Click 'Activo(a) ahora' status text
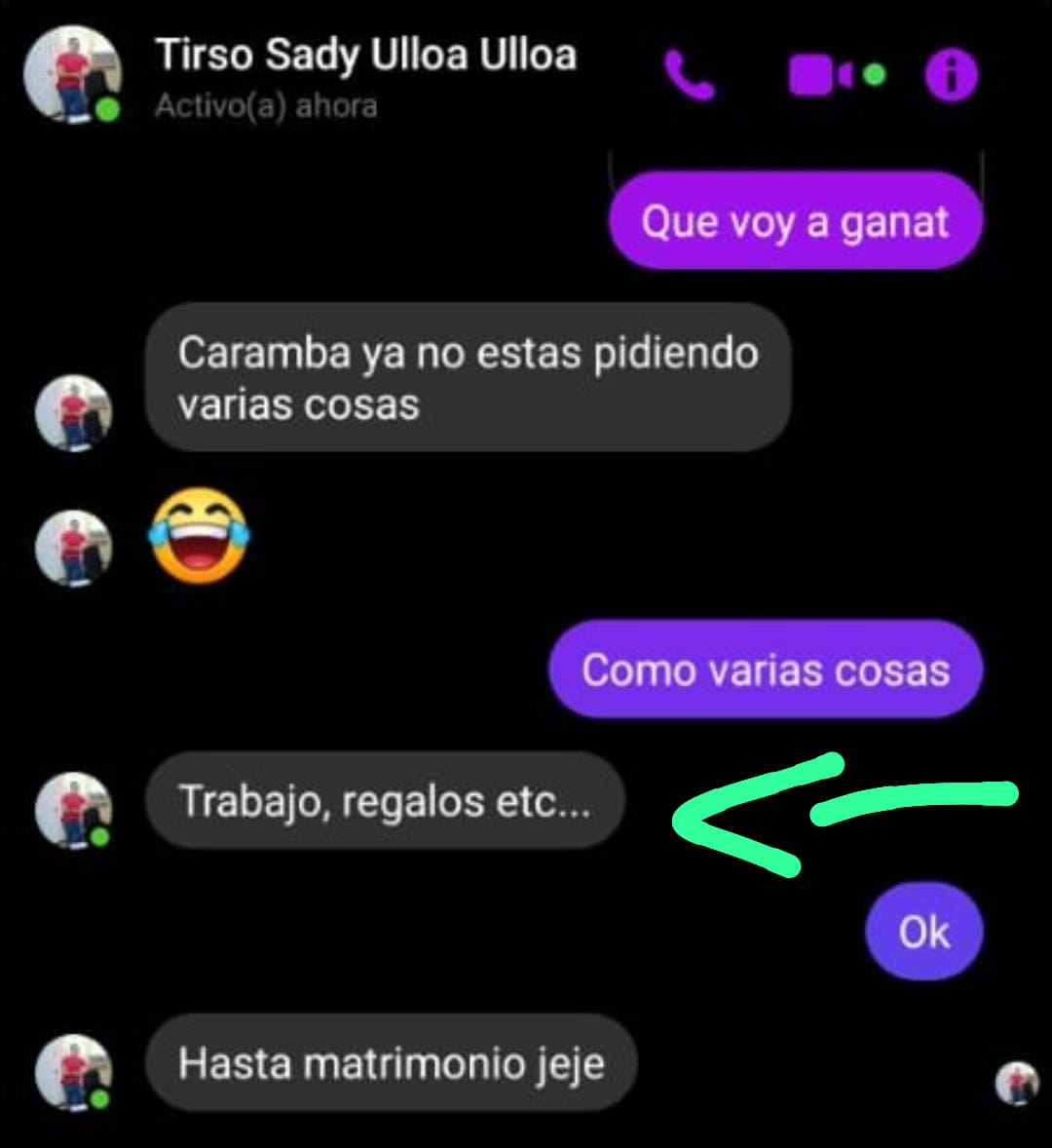Screen dimensions: 1052x1148 coord(265,107)
